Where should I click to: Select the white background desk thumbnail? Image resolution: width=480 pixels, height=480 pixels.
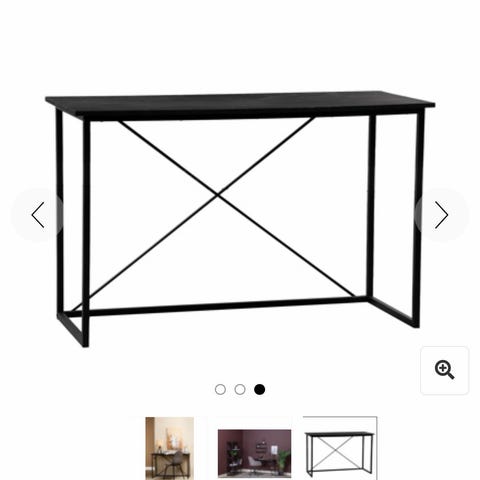(340, 448)
